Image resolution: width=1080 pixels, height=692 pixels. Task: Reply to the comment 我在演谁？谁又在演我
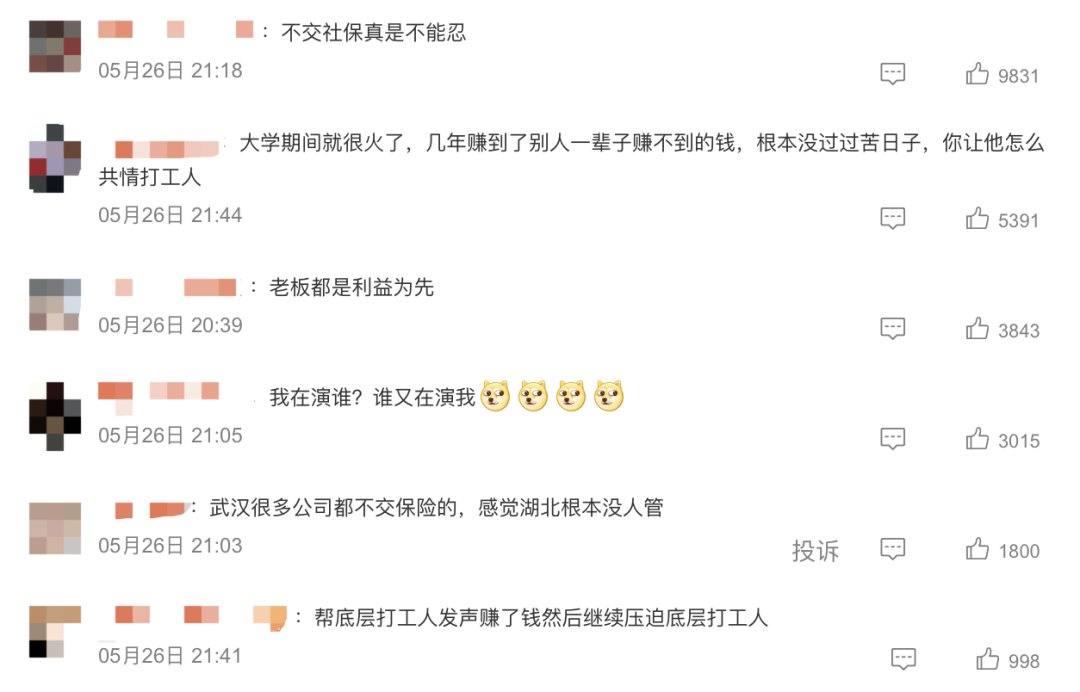(x=892, y=439)
